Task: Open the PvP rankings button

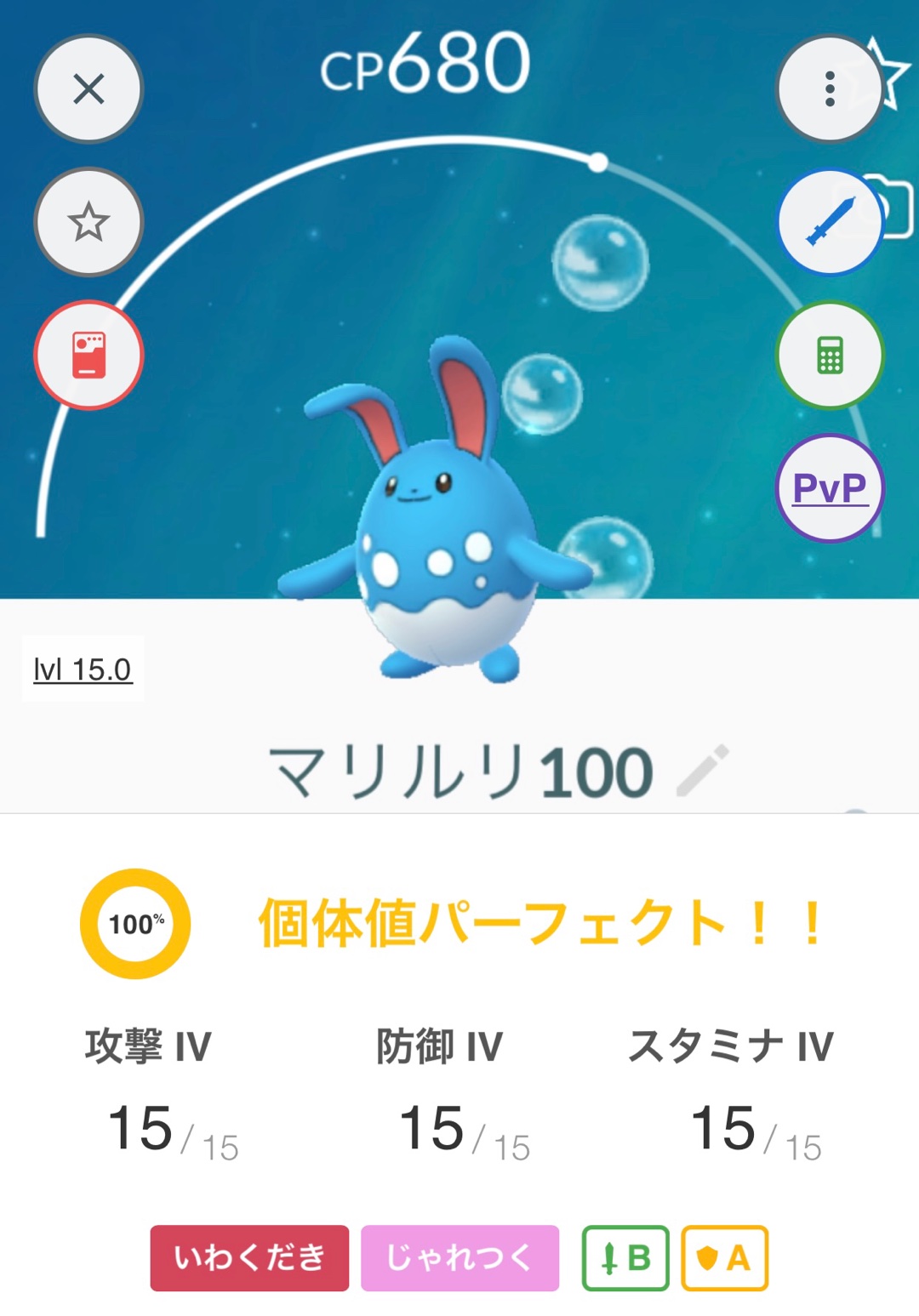Action: [x=830, y=488]
